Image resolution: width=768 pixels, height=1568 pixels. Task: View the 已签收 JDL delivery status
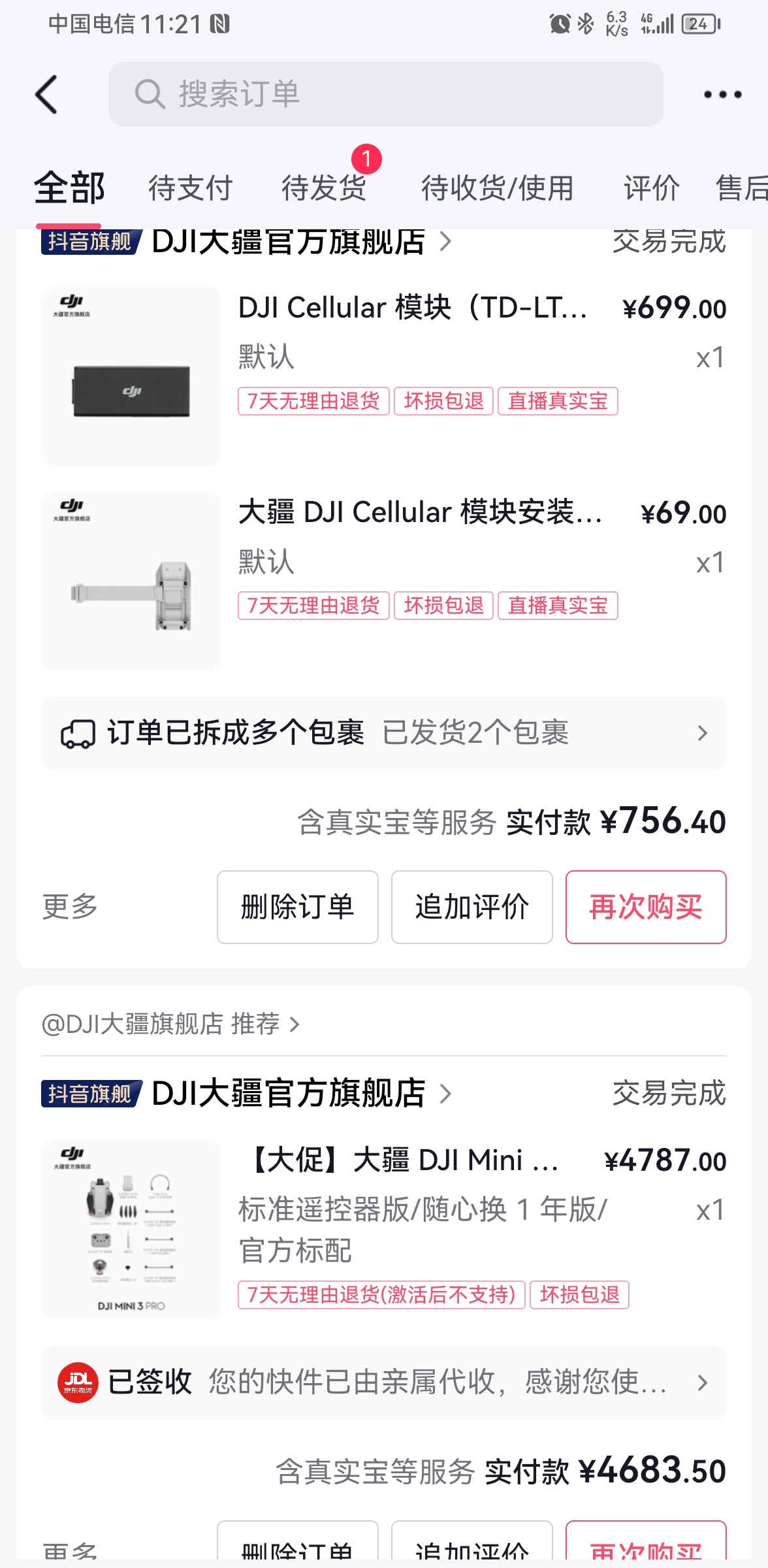[x=383, y=1382]
